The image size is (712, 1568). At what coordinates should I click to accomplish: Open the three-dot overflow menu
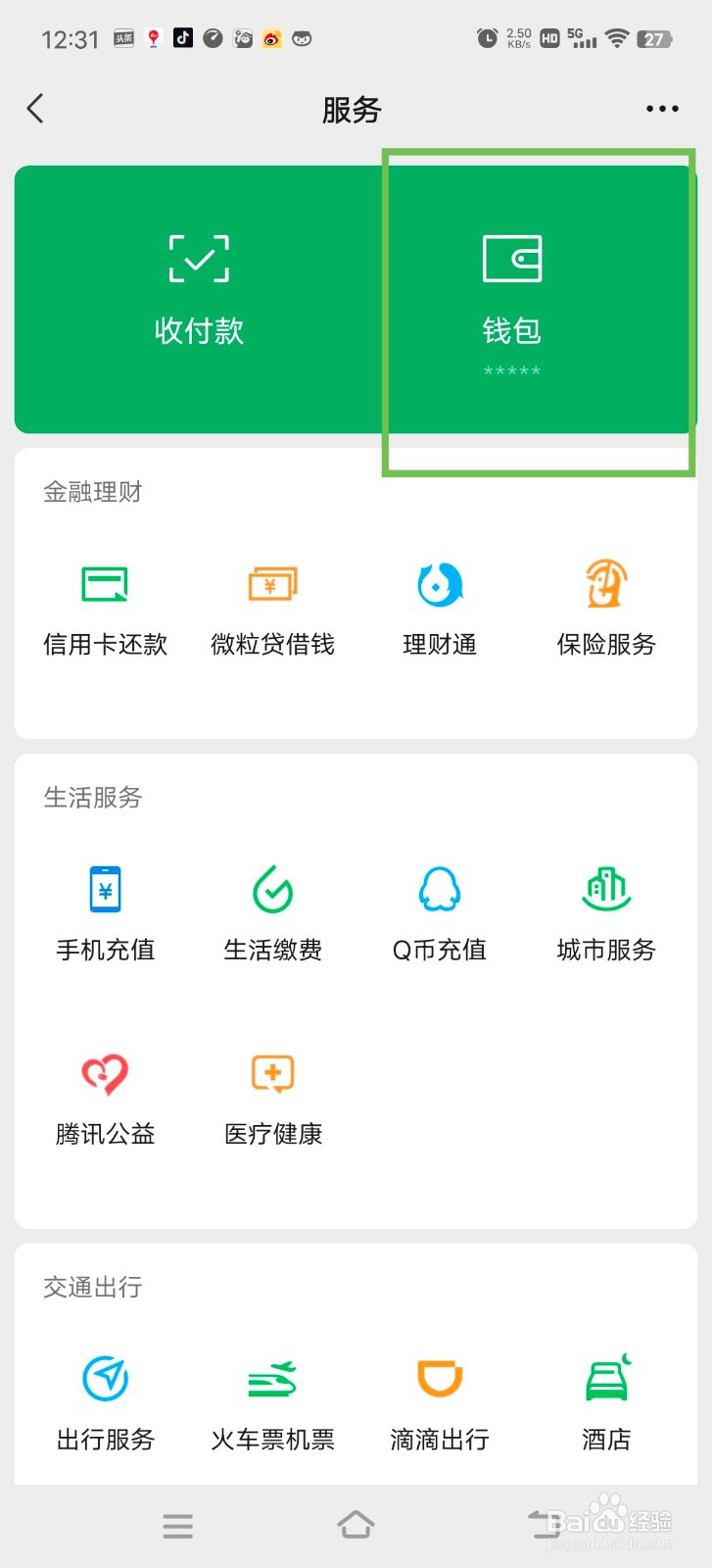click(x=662, y=109)
